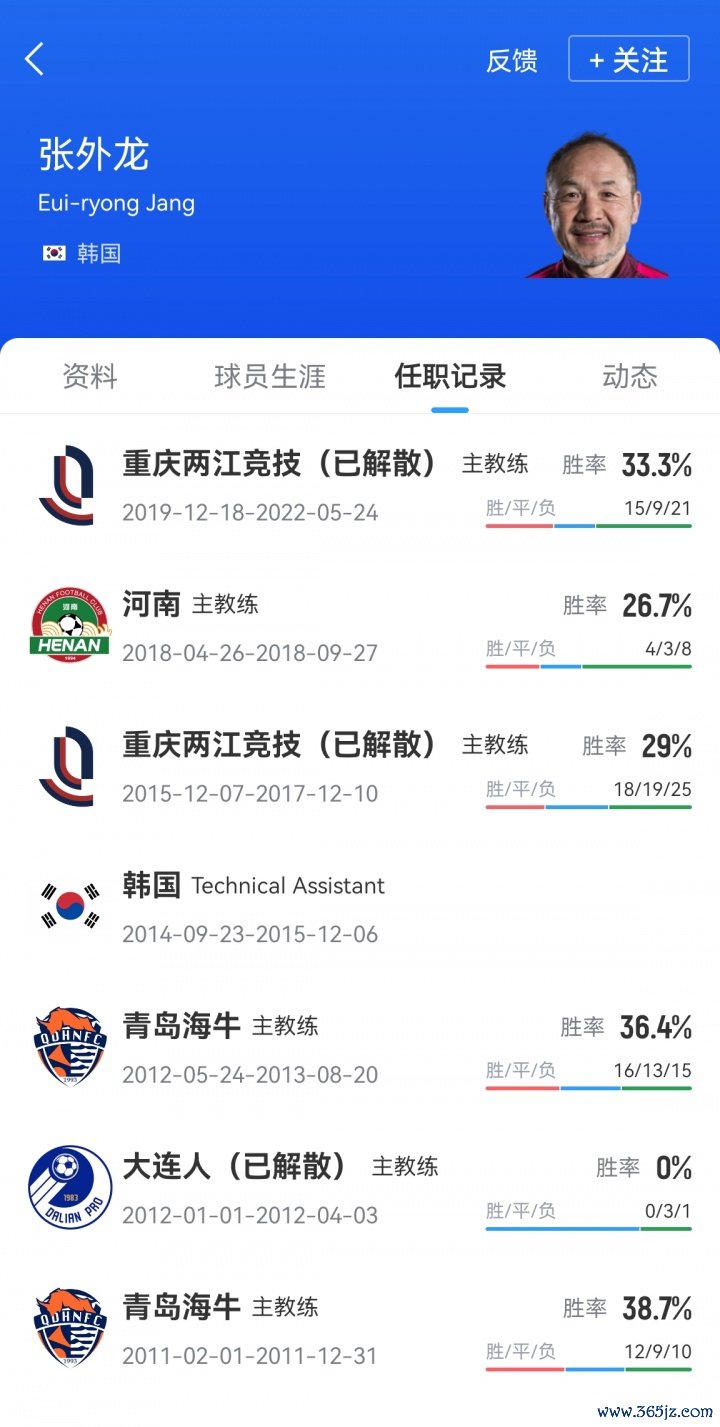Open 重庆两江竞技 record from 2019-12-18

(360, 486)
